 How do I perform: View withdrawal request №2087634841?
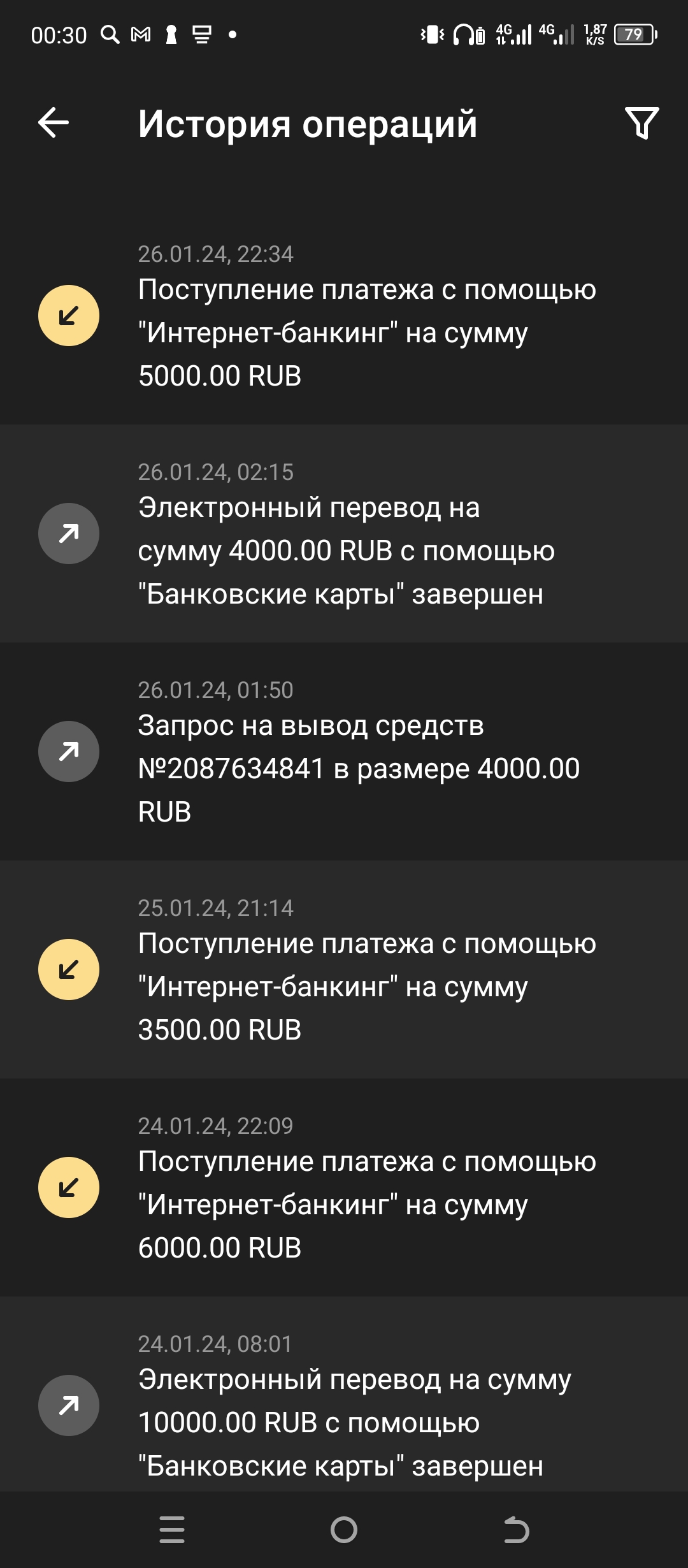click(344, 752)
